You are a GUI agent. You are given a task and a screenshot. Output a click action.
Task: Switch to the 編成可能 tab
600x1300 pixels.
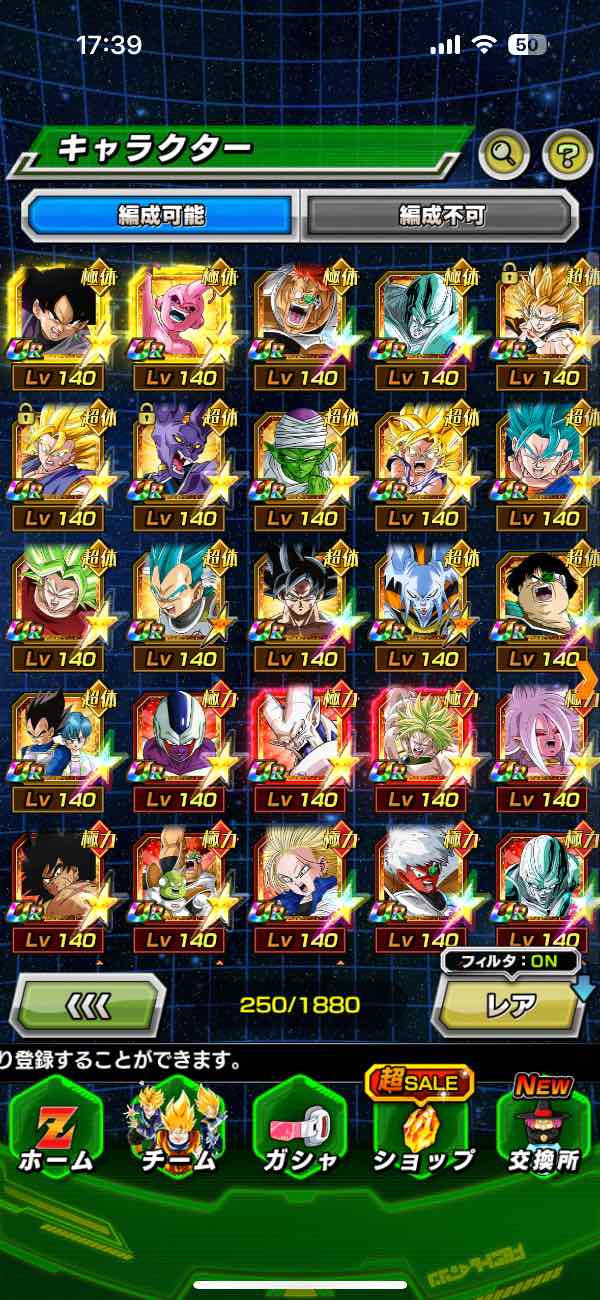(160, 214)
